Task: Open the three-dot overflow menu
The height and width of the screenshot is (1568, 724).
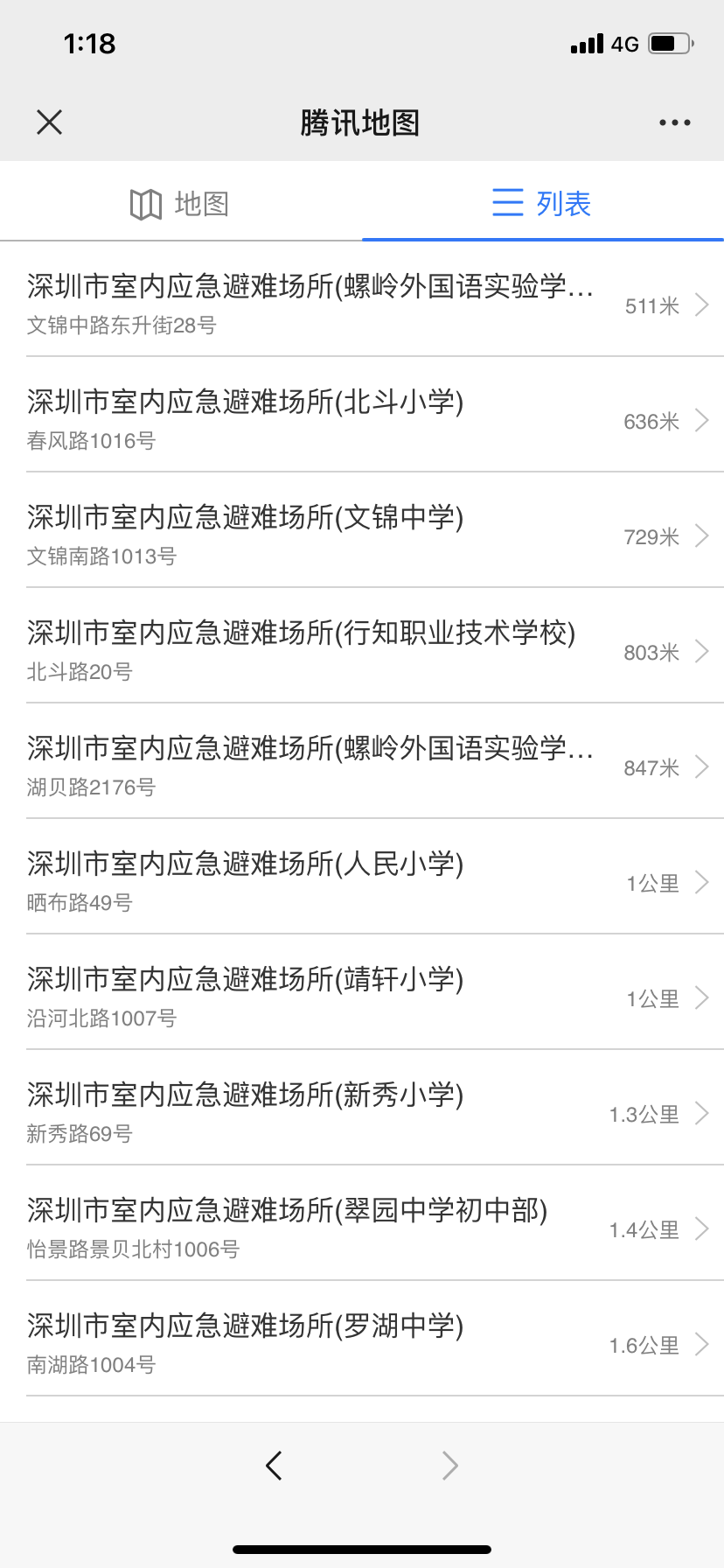Action: (x=674, y=122)
